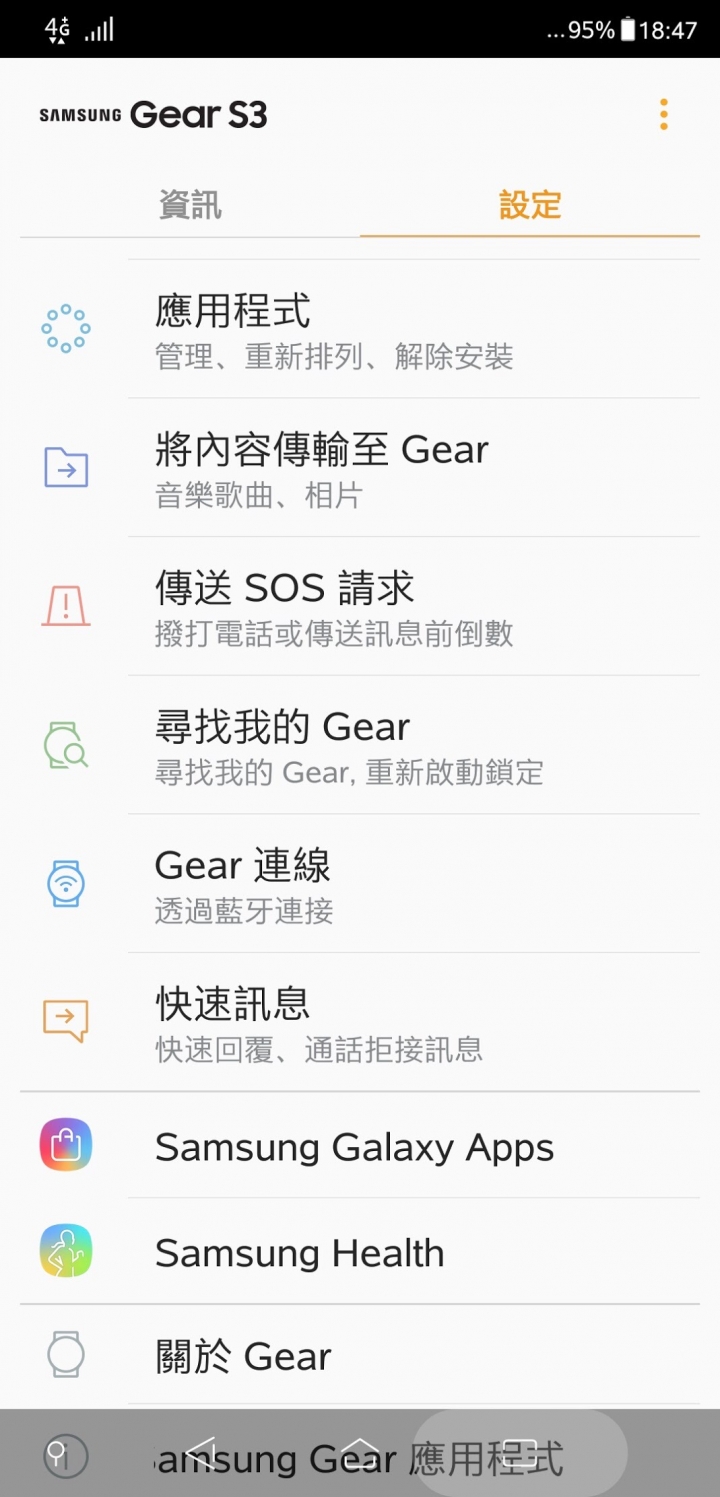Select the 設定 tab
The image size is (720, 1497).
click(x=530, y=205)
